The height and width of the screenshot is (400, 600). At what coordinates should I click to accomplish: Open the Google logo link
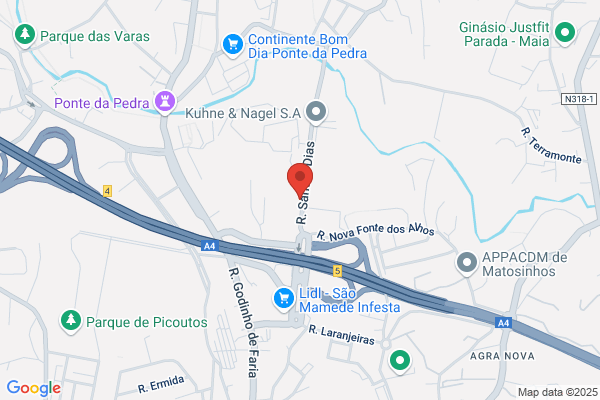[x=34, y=388]
